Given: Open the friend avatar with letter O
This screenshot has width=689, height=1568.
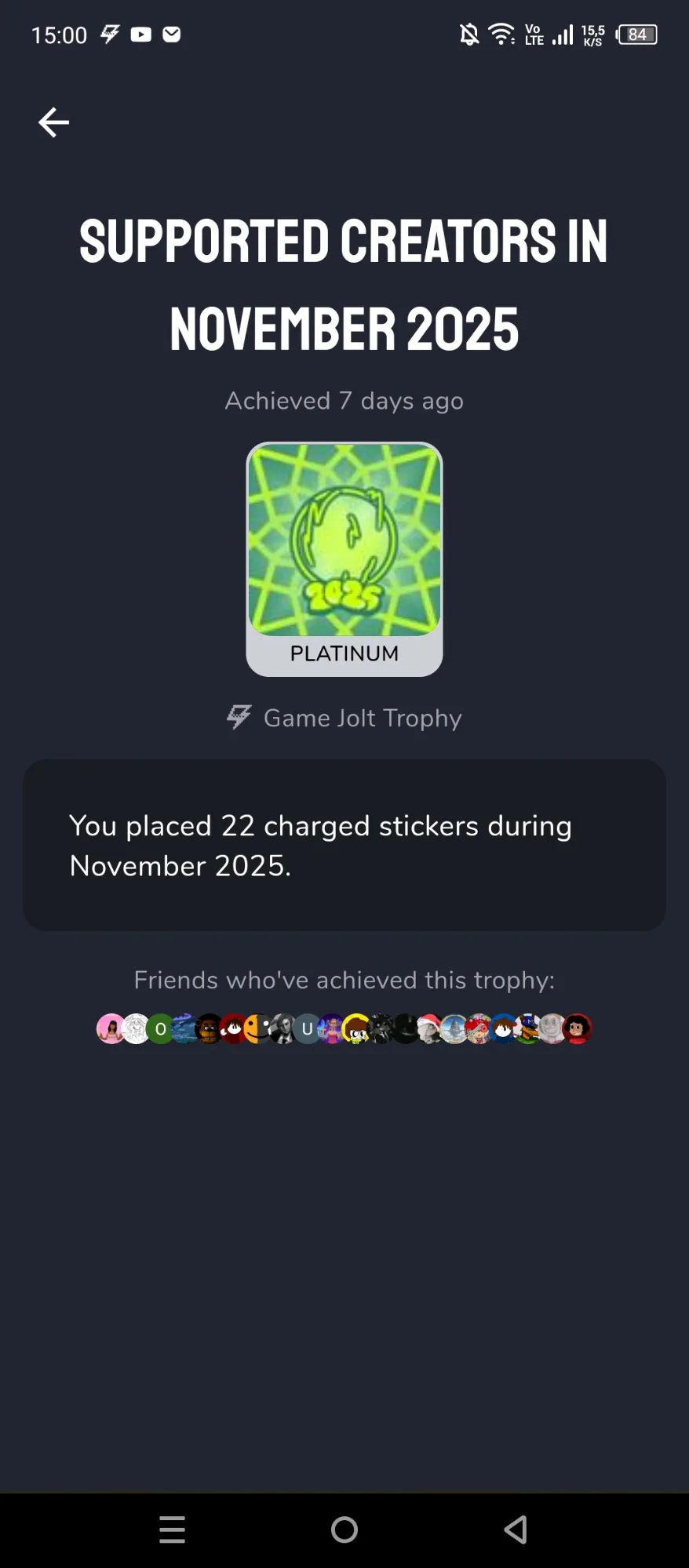Looking at the screenshot, I should coord(161,1028).
